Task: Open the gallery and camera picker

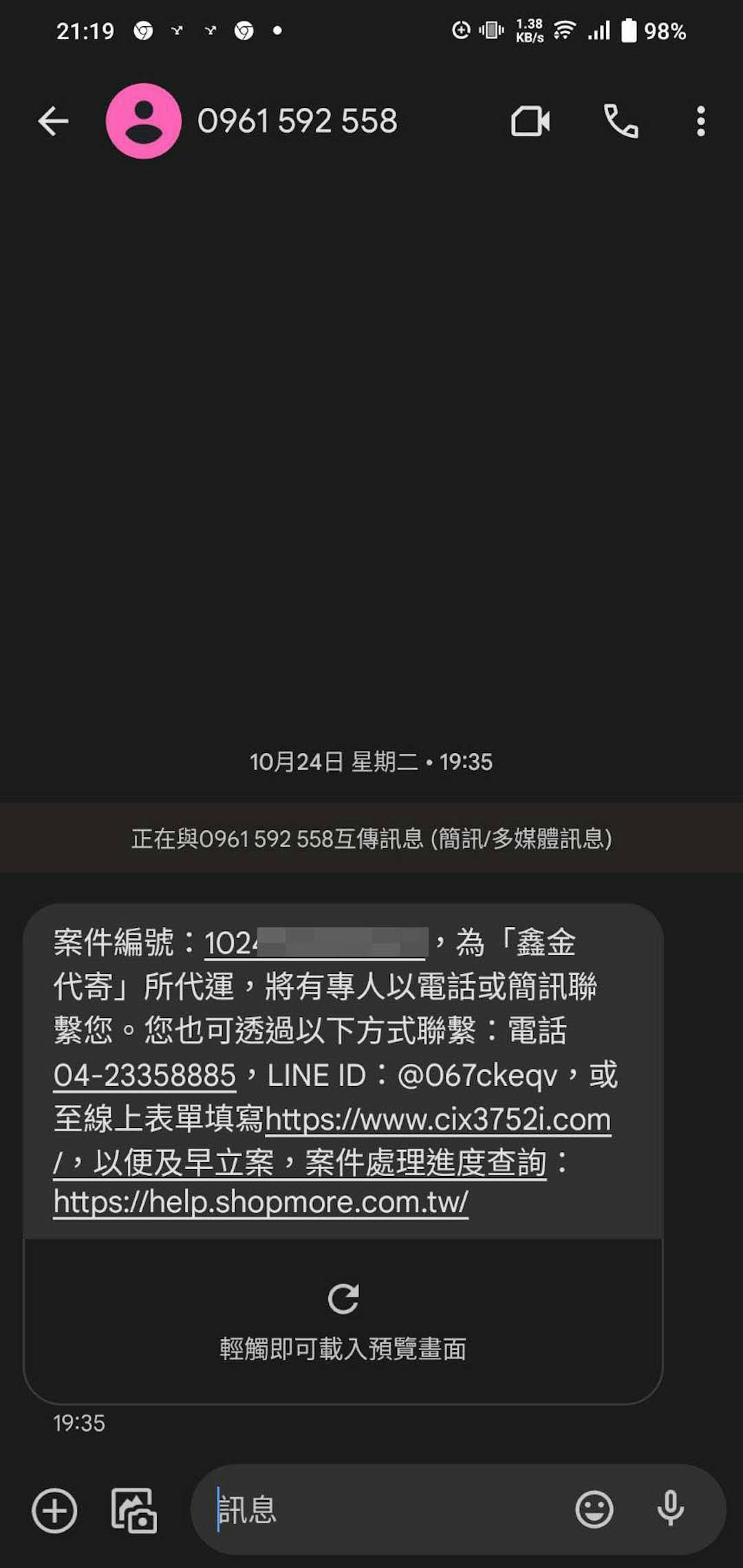Action: point(134,1511)
